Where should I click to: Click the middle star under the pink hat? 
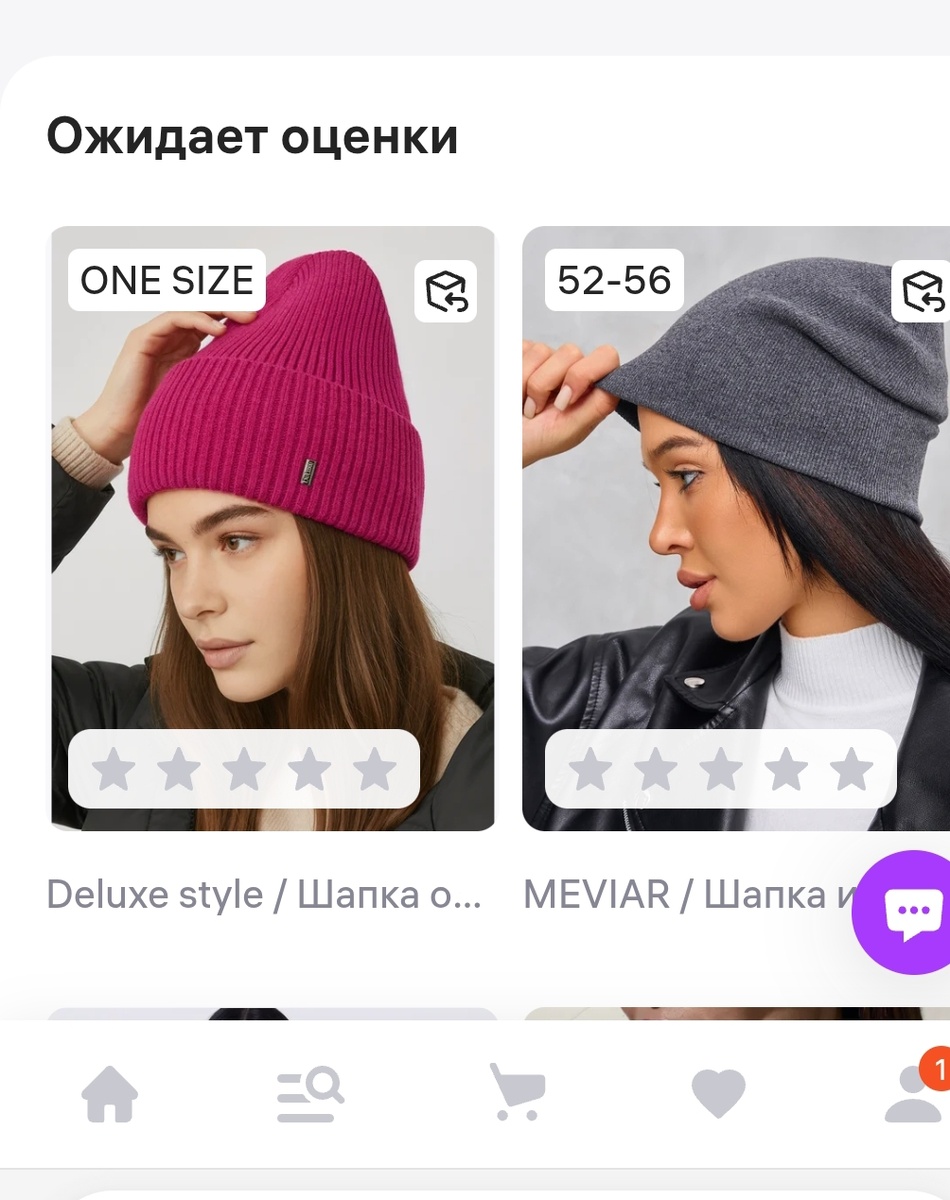tap(243, 769)
